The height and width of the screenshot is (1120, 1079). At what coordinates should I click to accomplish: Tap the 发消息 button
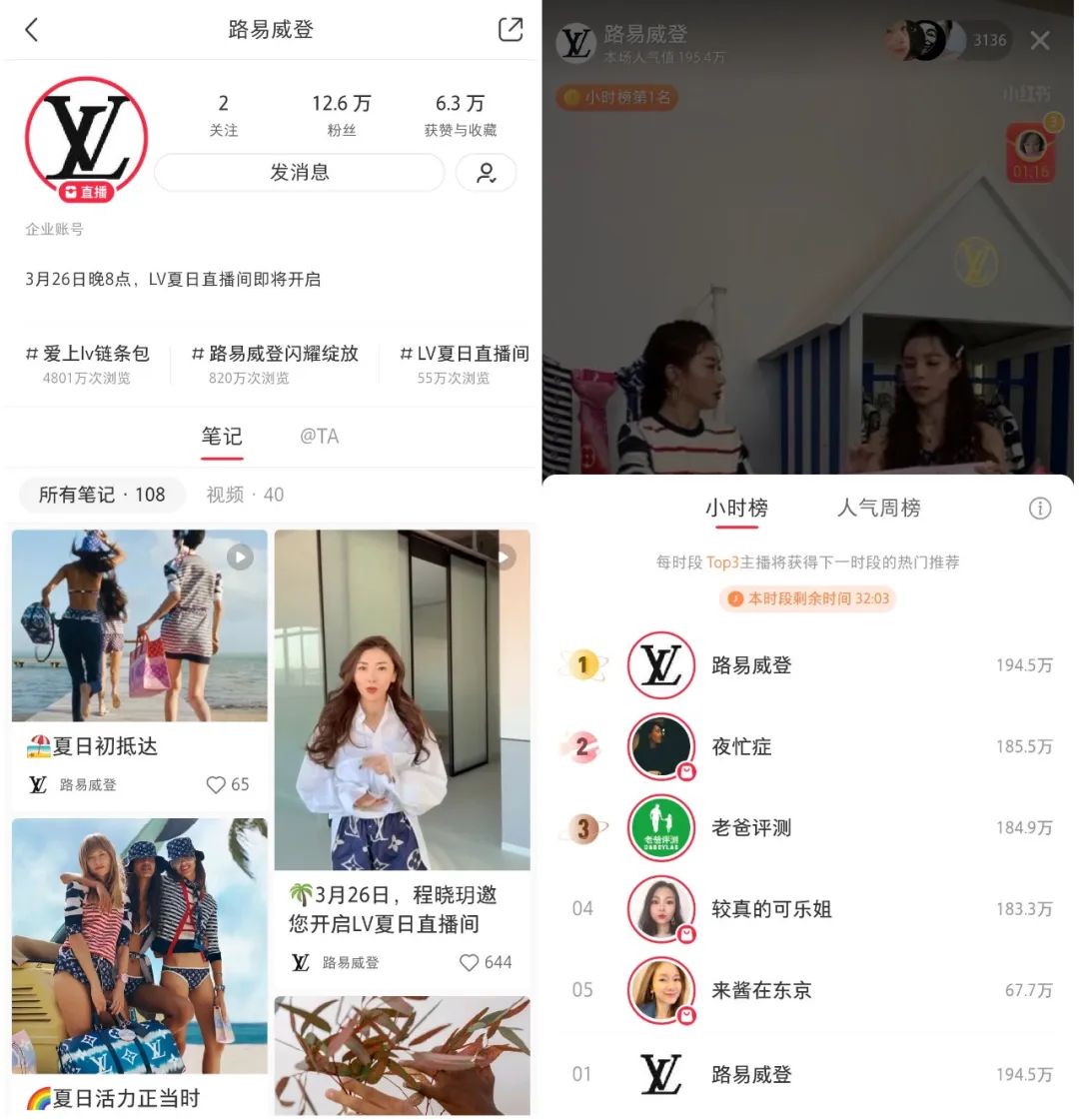pyautogui.click(x=299, y=172)
